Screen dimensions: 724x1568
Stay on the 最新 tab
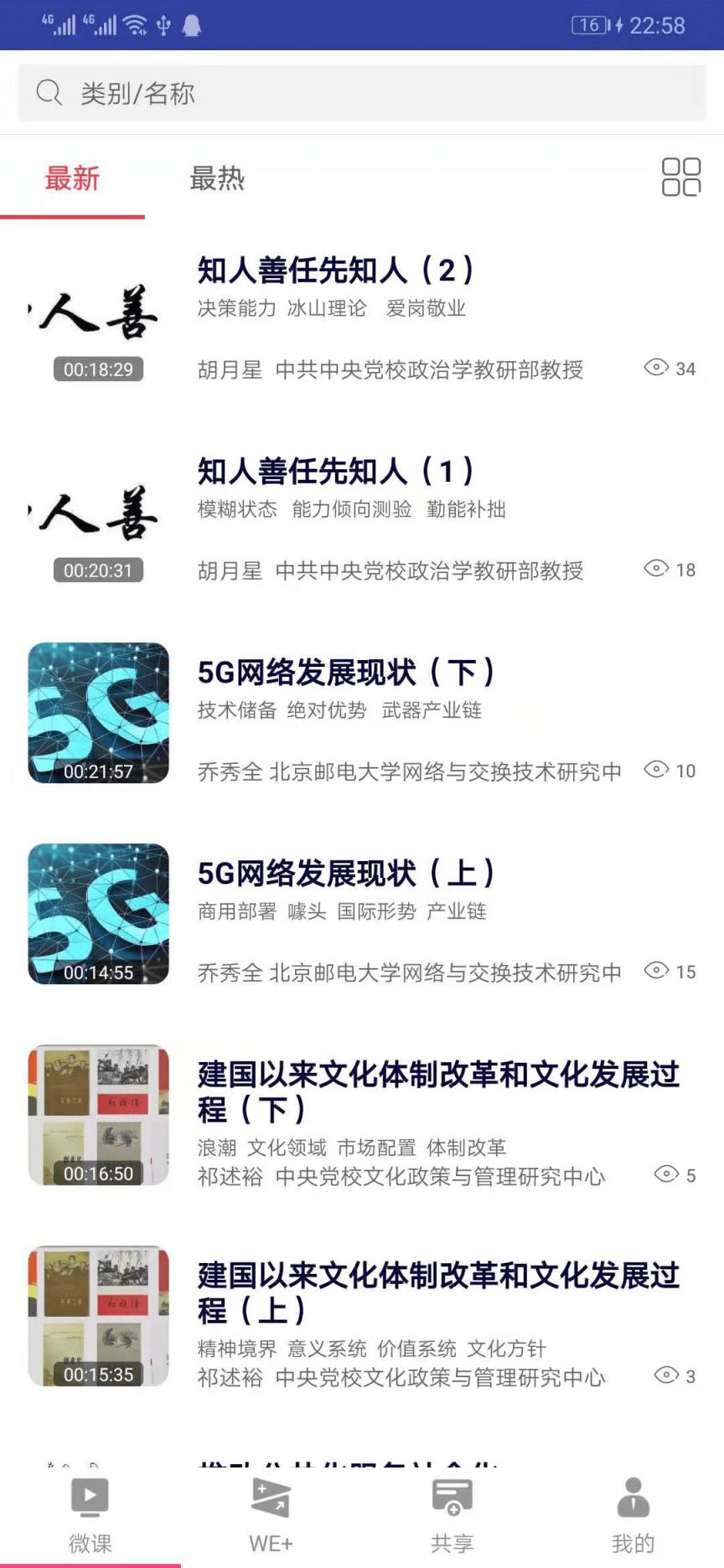click(73, 178)
